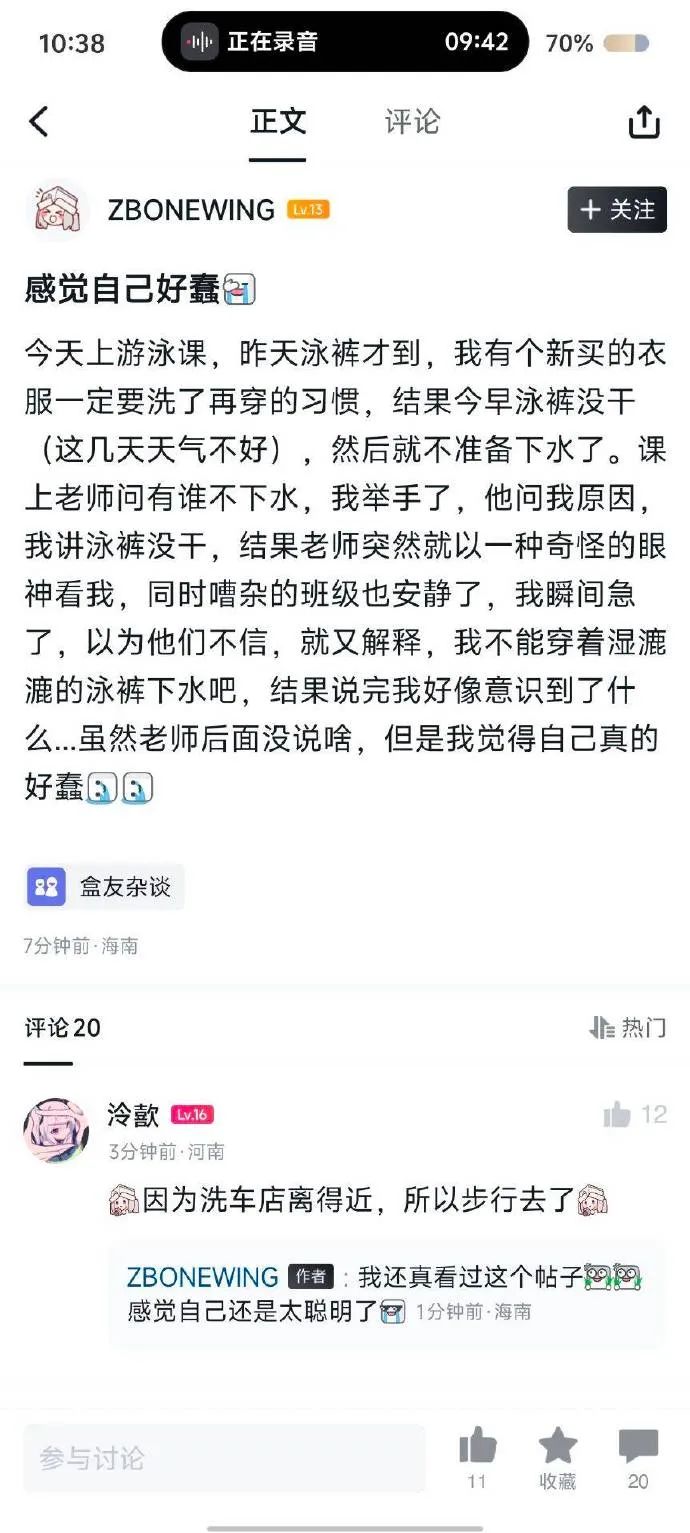The image size is (690, 1533).
Task: Open the 盒友杂谈 topic chip
Action: coord(104,887)
